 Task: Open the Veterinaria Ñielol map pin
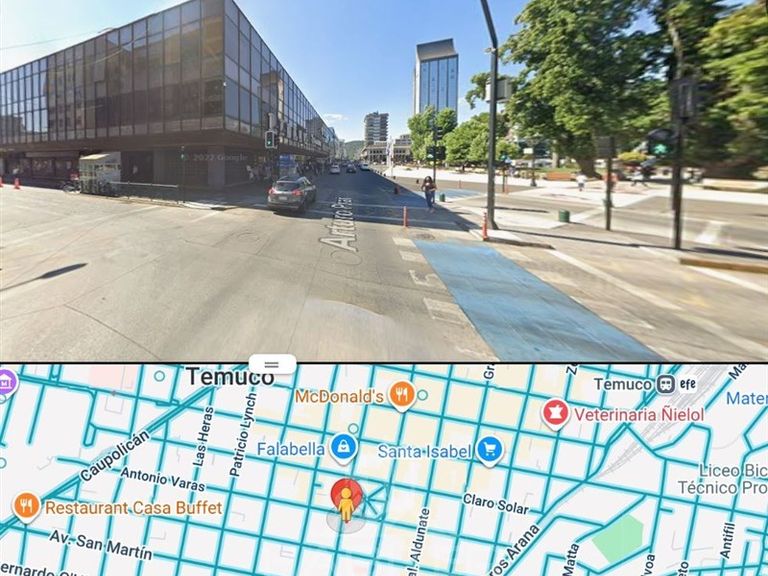click(x=555, y=413)
